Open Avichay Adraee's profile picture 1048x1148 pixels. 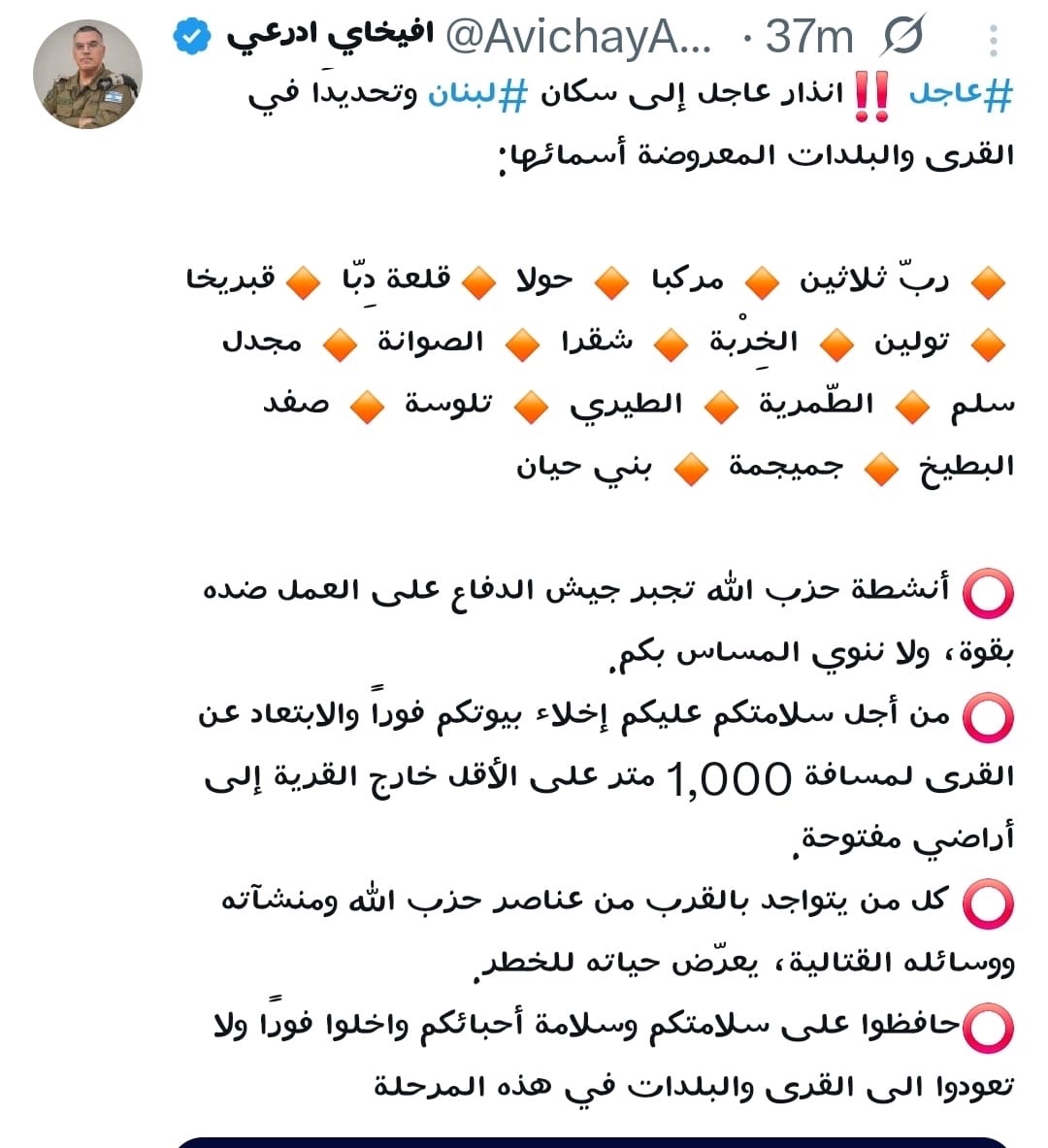tap(87, 74)
